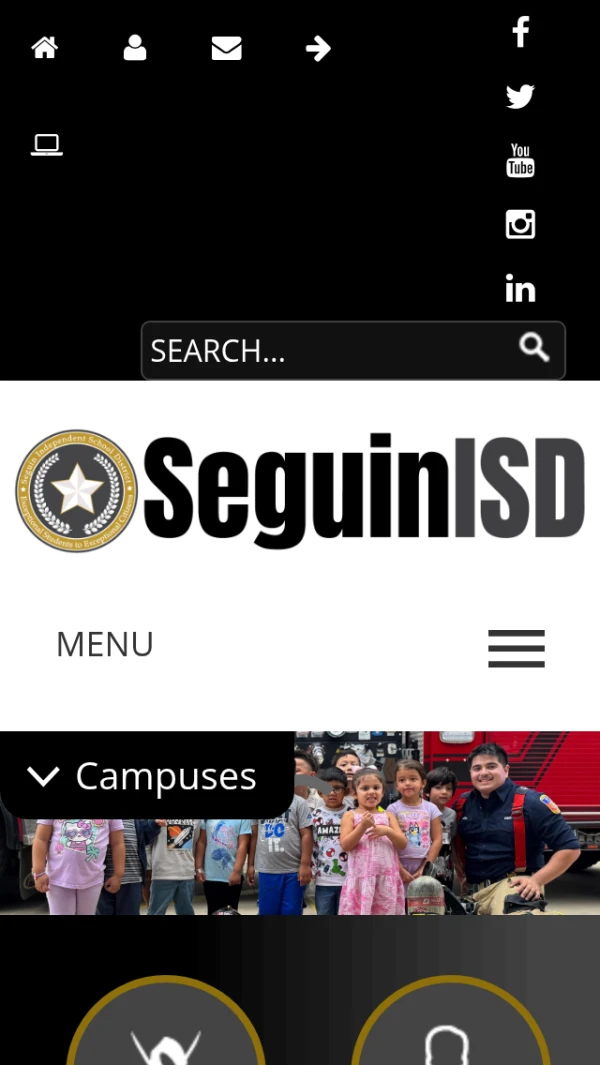Visit the LinkedIn page
The height and width of the screenshot is (1065, 600).
point(520,290)
